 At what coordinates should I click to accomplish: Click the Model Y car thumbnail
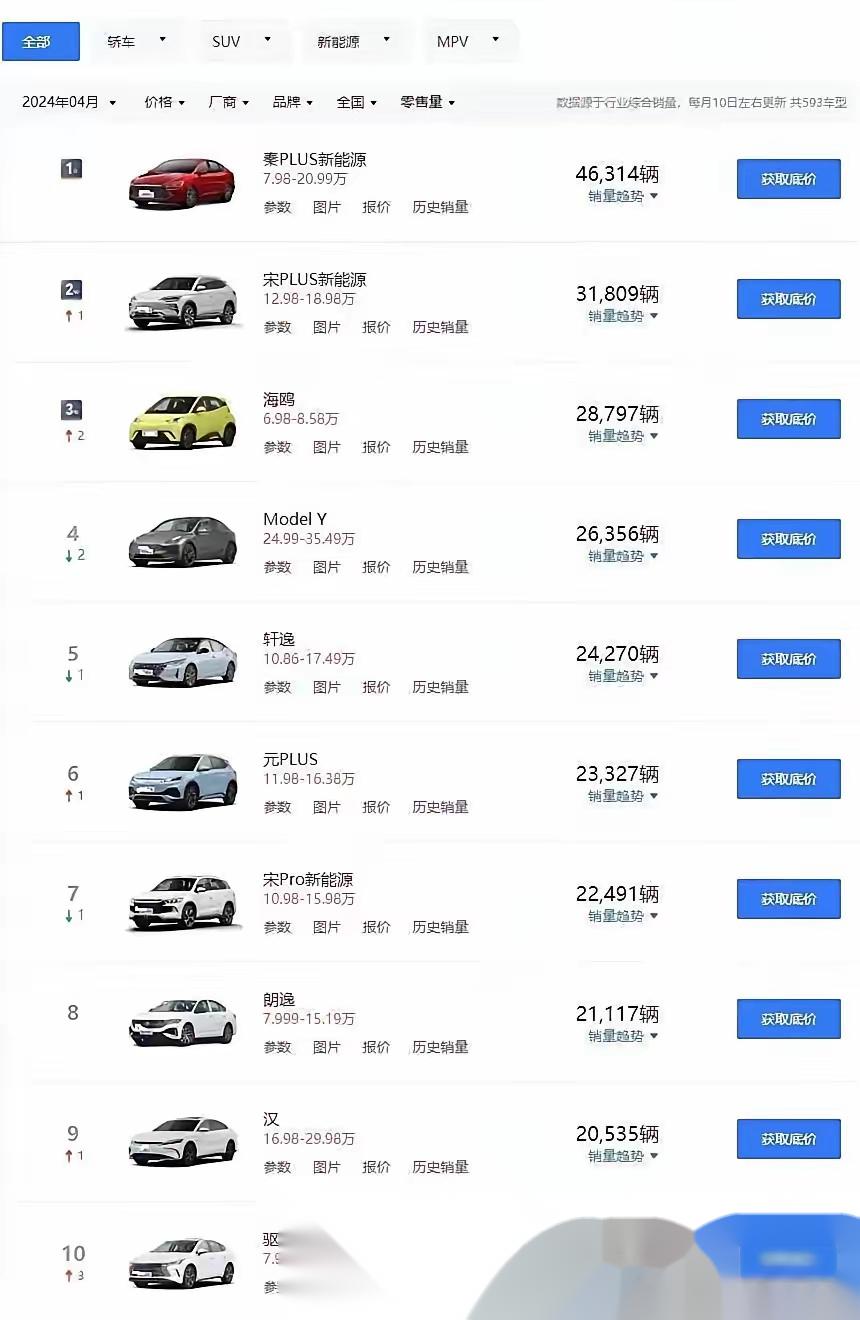point(183,540)
